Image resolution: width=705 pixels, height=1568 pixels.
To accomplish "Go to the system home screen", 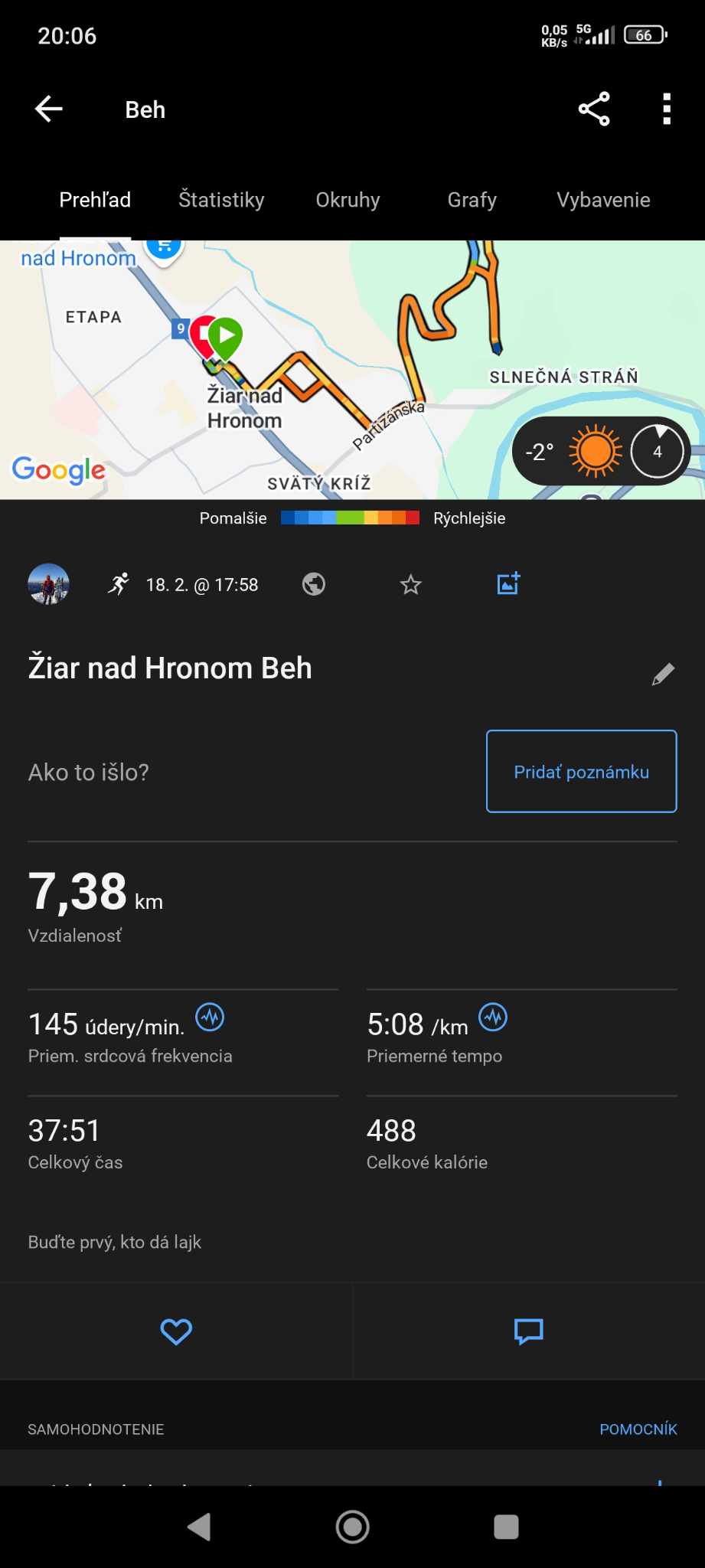I will coord(353,1527).
